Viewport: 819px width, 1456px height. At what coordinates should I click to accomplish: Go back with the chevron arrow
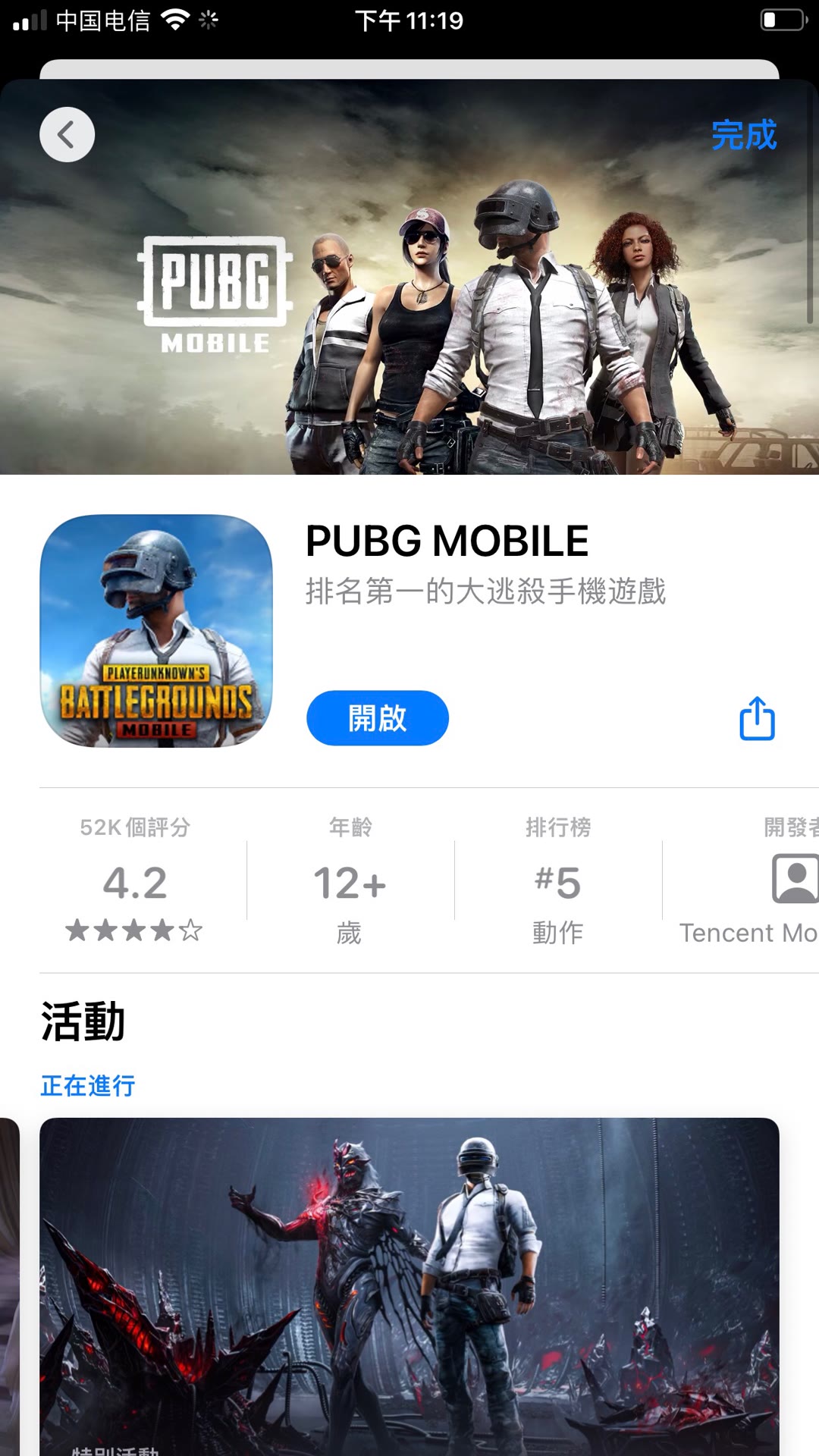(67, 134)
